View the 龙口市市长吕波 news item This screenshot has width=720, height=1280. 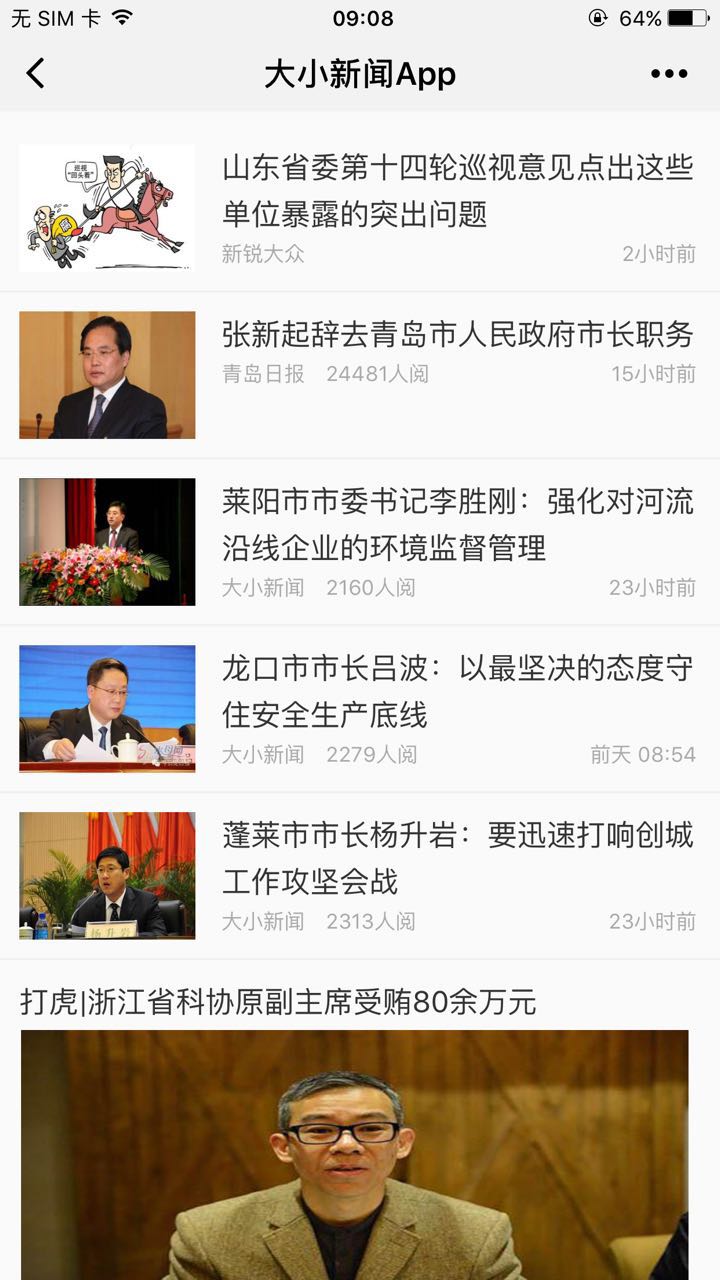(457, 692)
